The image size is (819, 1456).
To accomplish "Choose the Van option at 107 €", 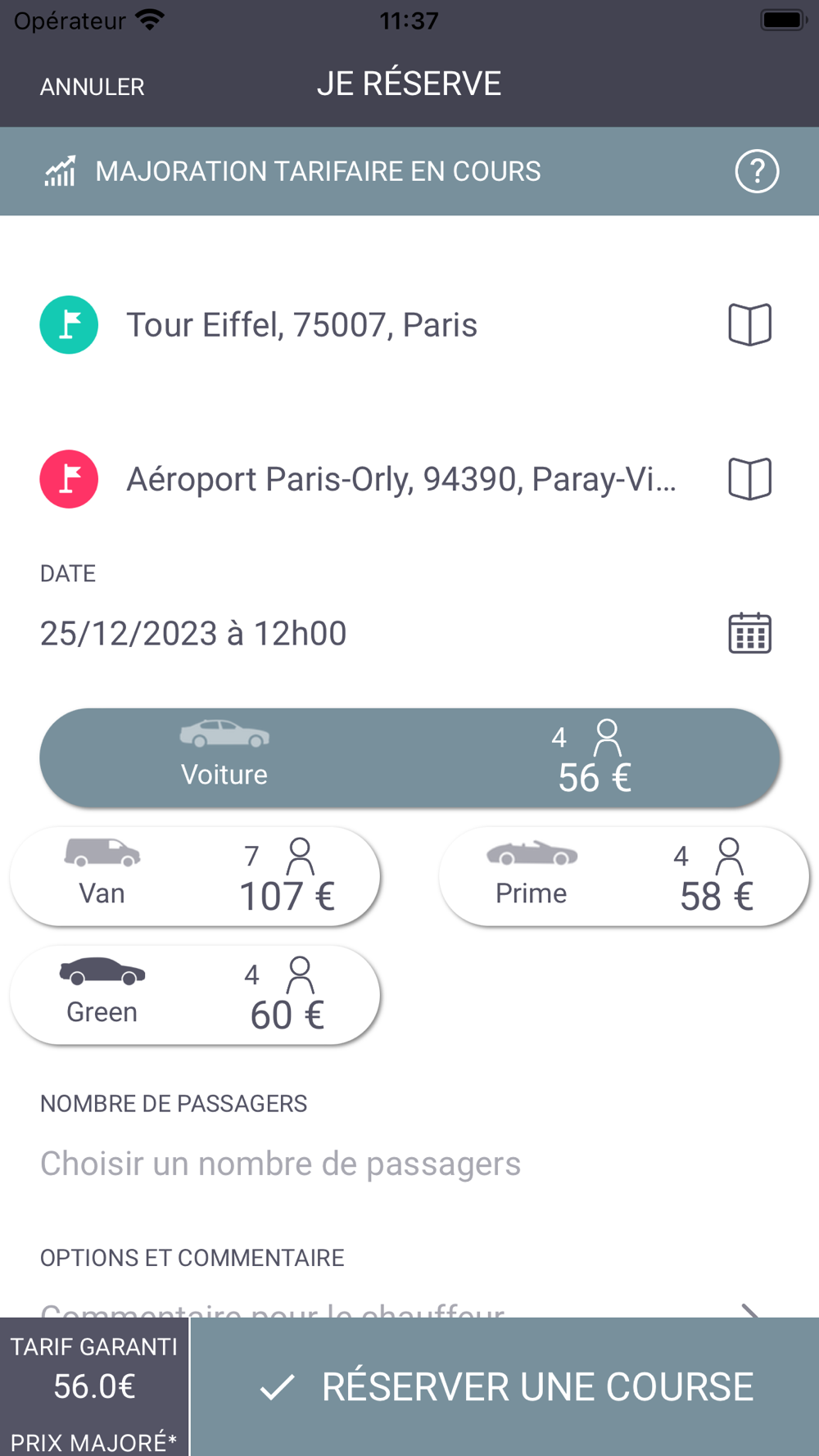I will point(195,876).
